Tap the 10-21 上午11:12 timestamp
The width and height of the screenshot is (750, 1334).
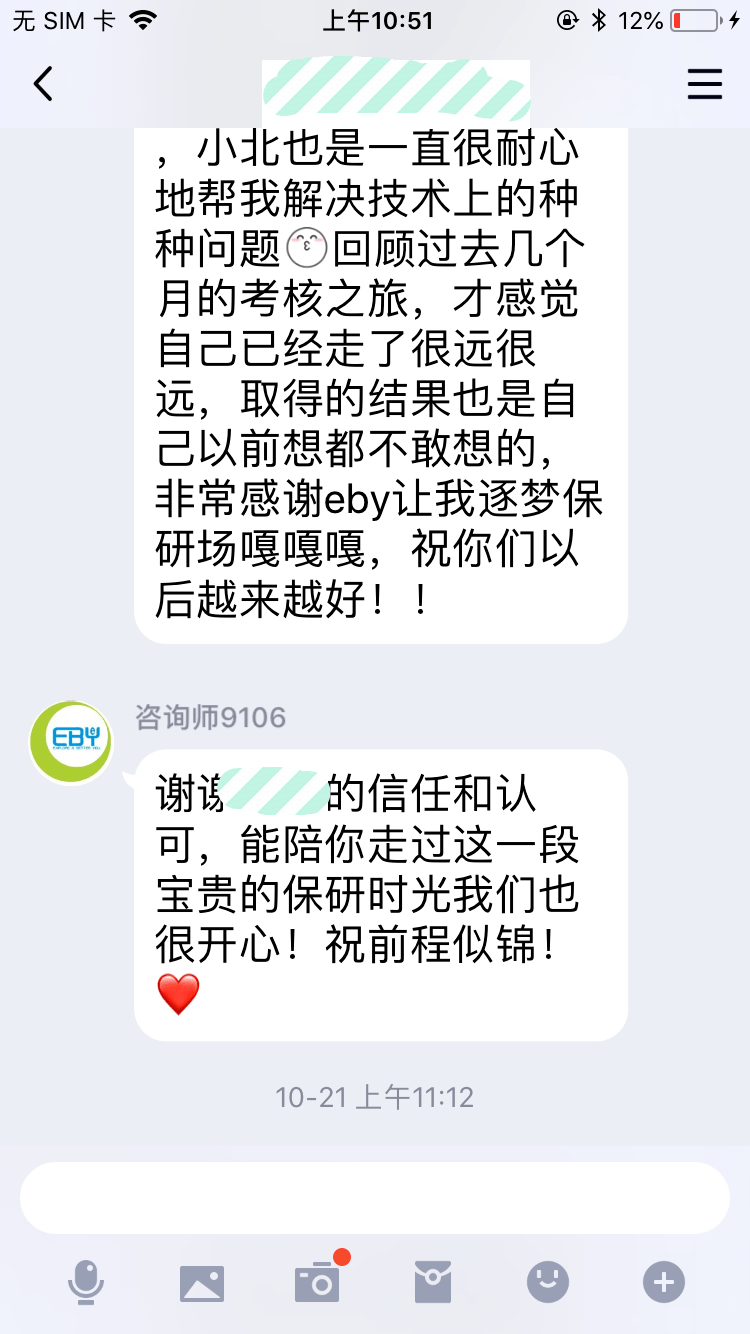pyautogui.click(x=374, y=1097)
